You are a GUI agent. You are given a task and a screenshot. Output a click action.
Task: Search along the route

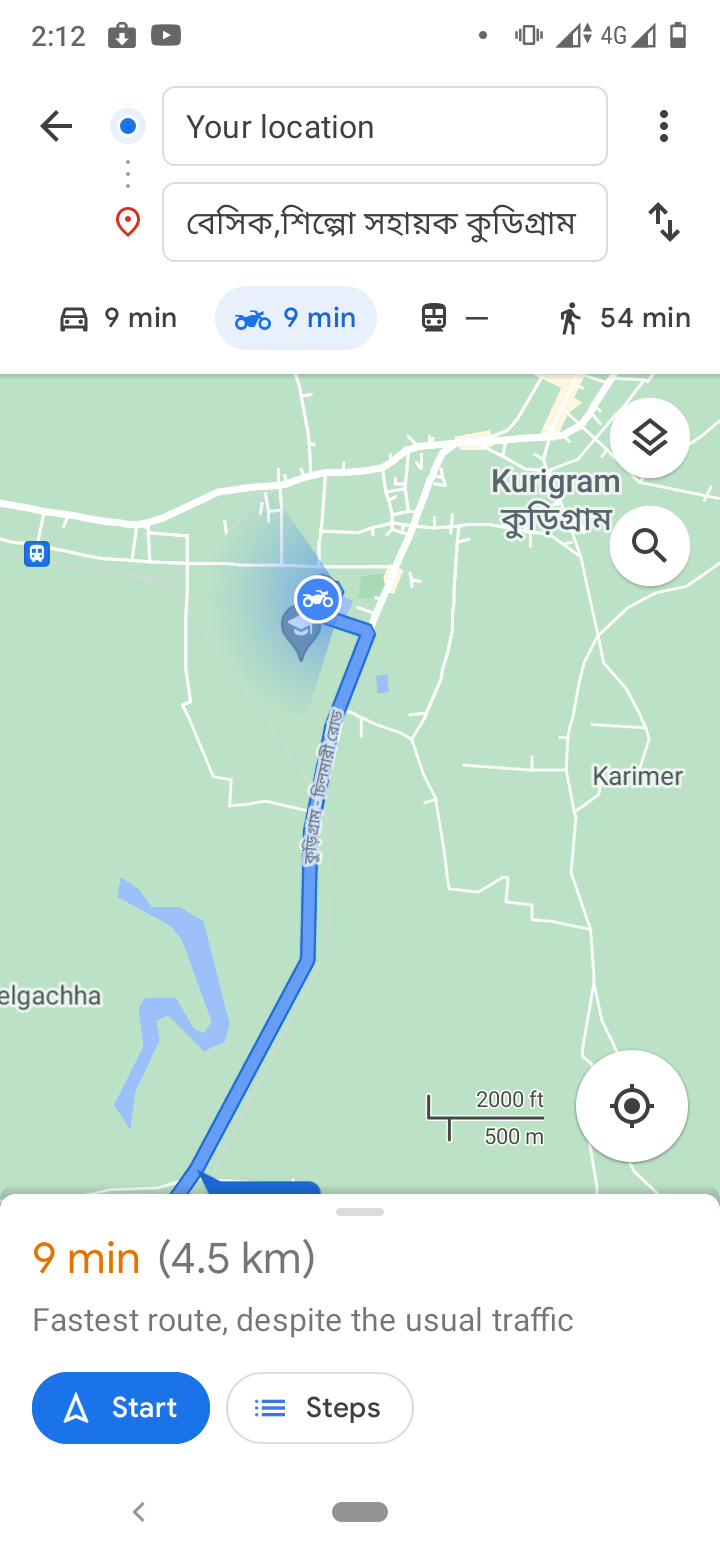pos(649,546)
